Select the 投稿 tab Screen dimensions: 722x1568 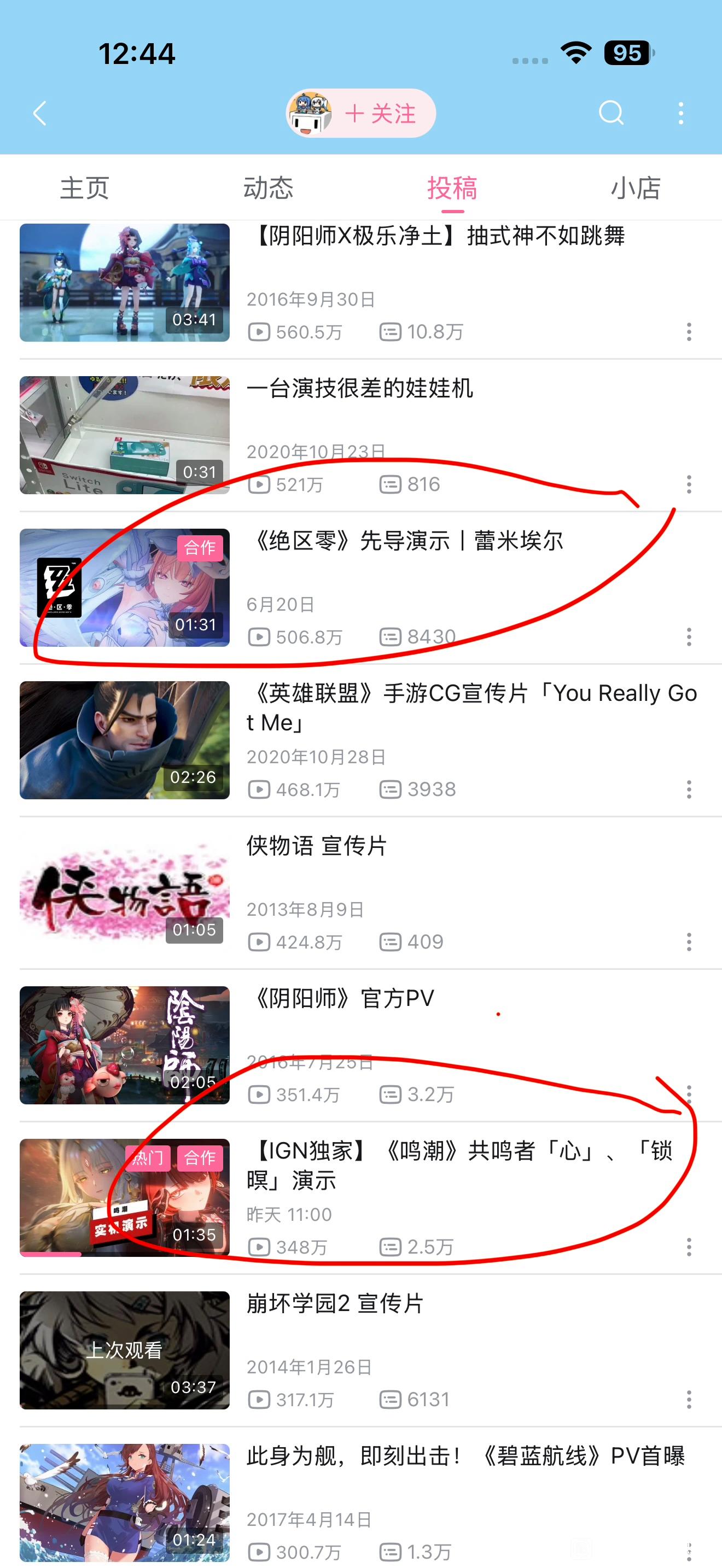coord(452,188)
